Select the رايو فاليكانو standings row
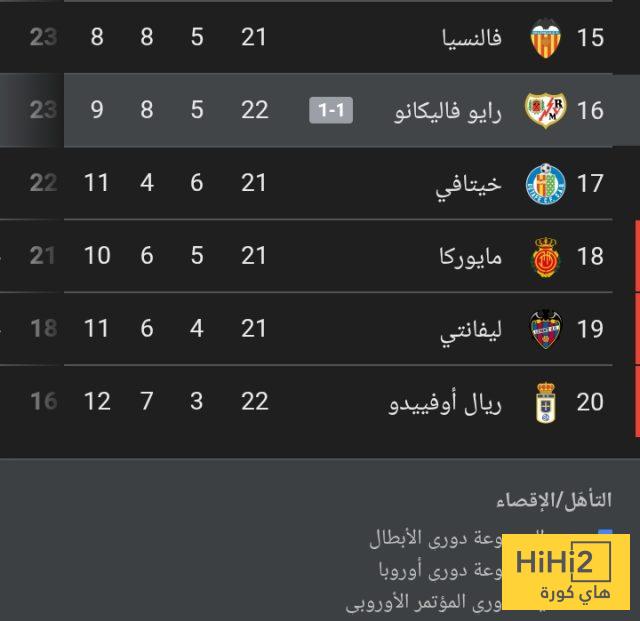The width and height of the screenshot is (640, 621). click(459, 110)
